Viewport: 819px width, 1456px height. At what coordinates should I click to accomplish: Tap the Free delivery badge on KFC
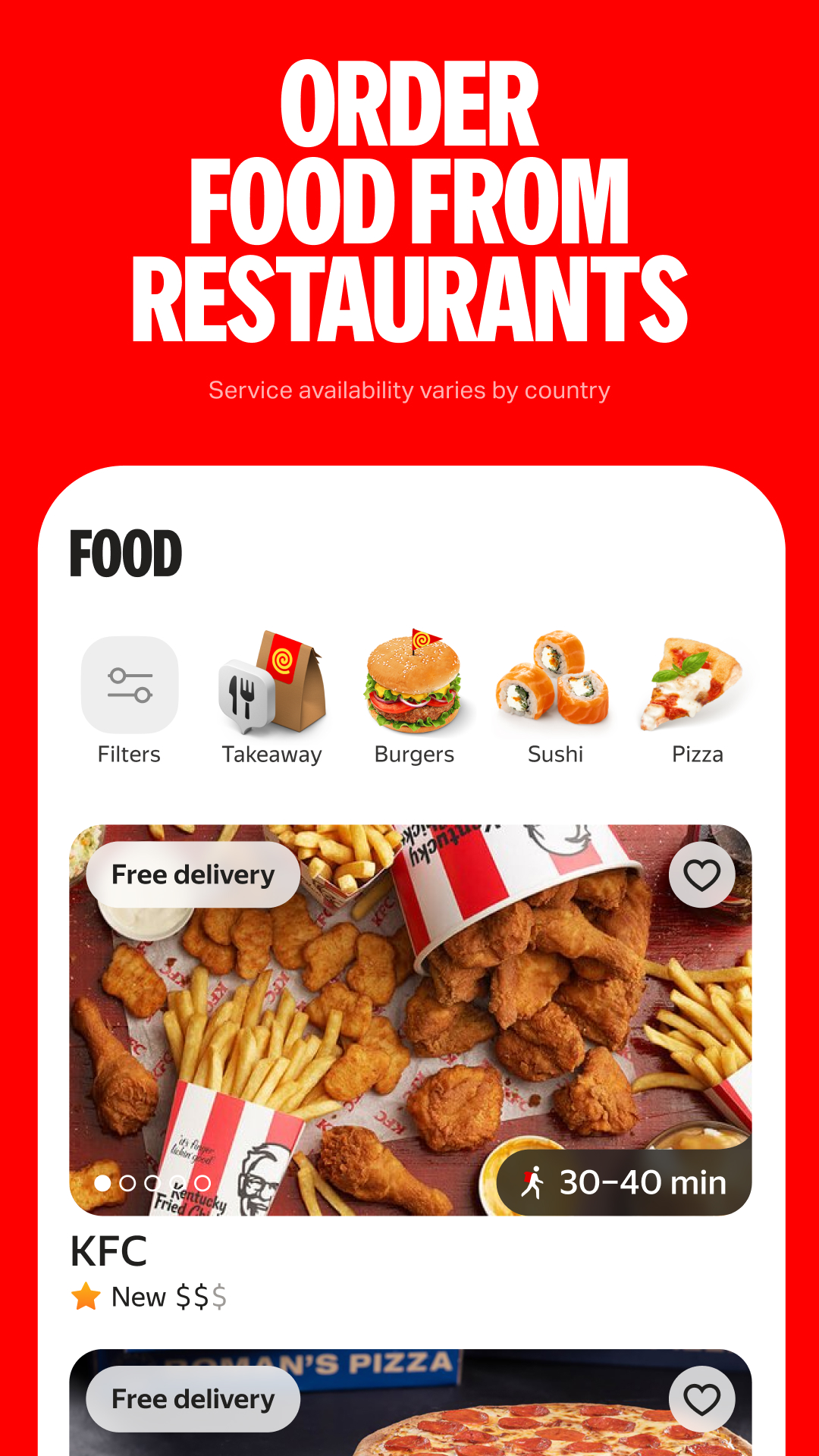[x=193, y=874]
